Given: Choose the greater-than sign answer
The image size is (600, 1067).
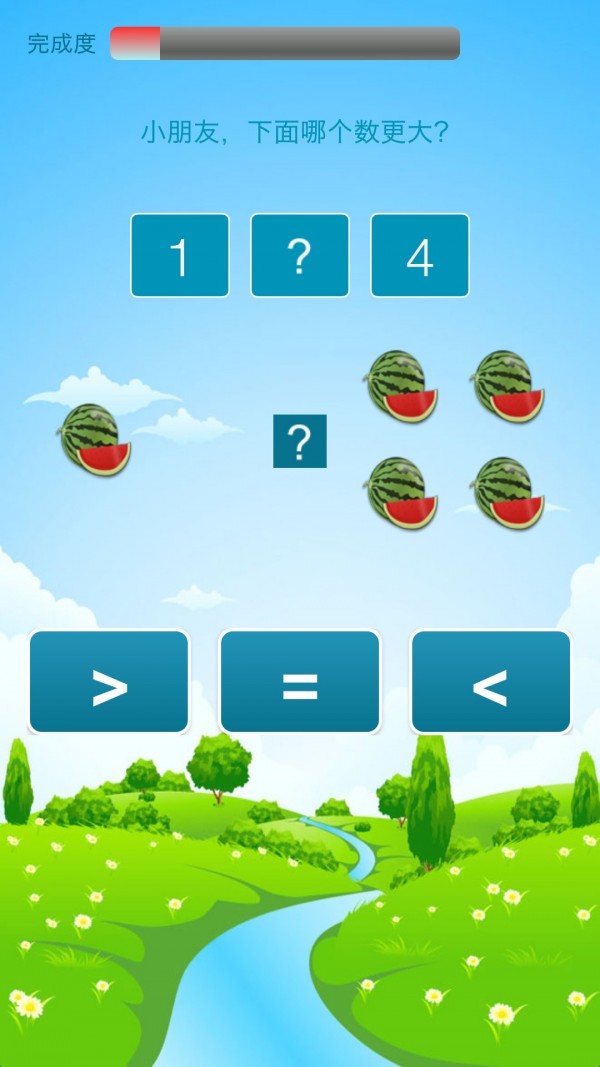Looking at the screenshot, I should (109, 682).
